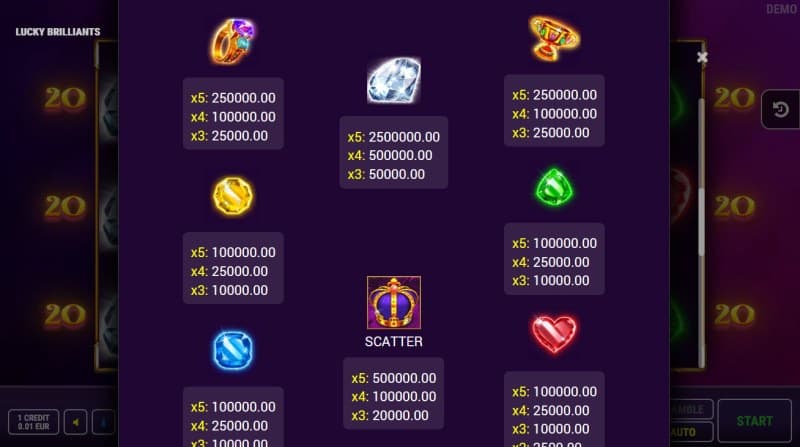Screen dimensions: 800x447
Task: Open the 1 credit denomination selector
Action: click(x=33, y=421)
